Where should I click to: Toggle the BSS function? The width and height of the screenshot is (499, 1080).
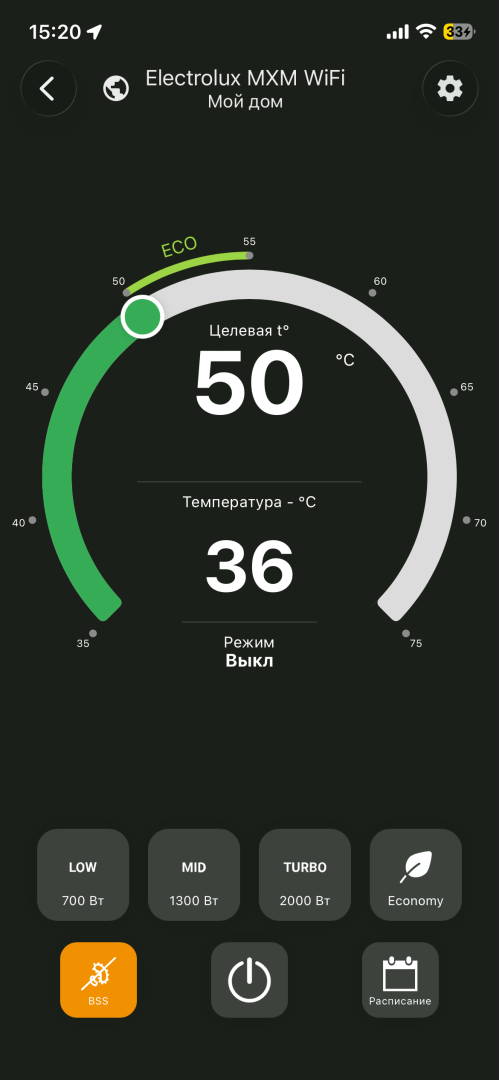click(x=99, y=979)
